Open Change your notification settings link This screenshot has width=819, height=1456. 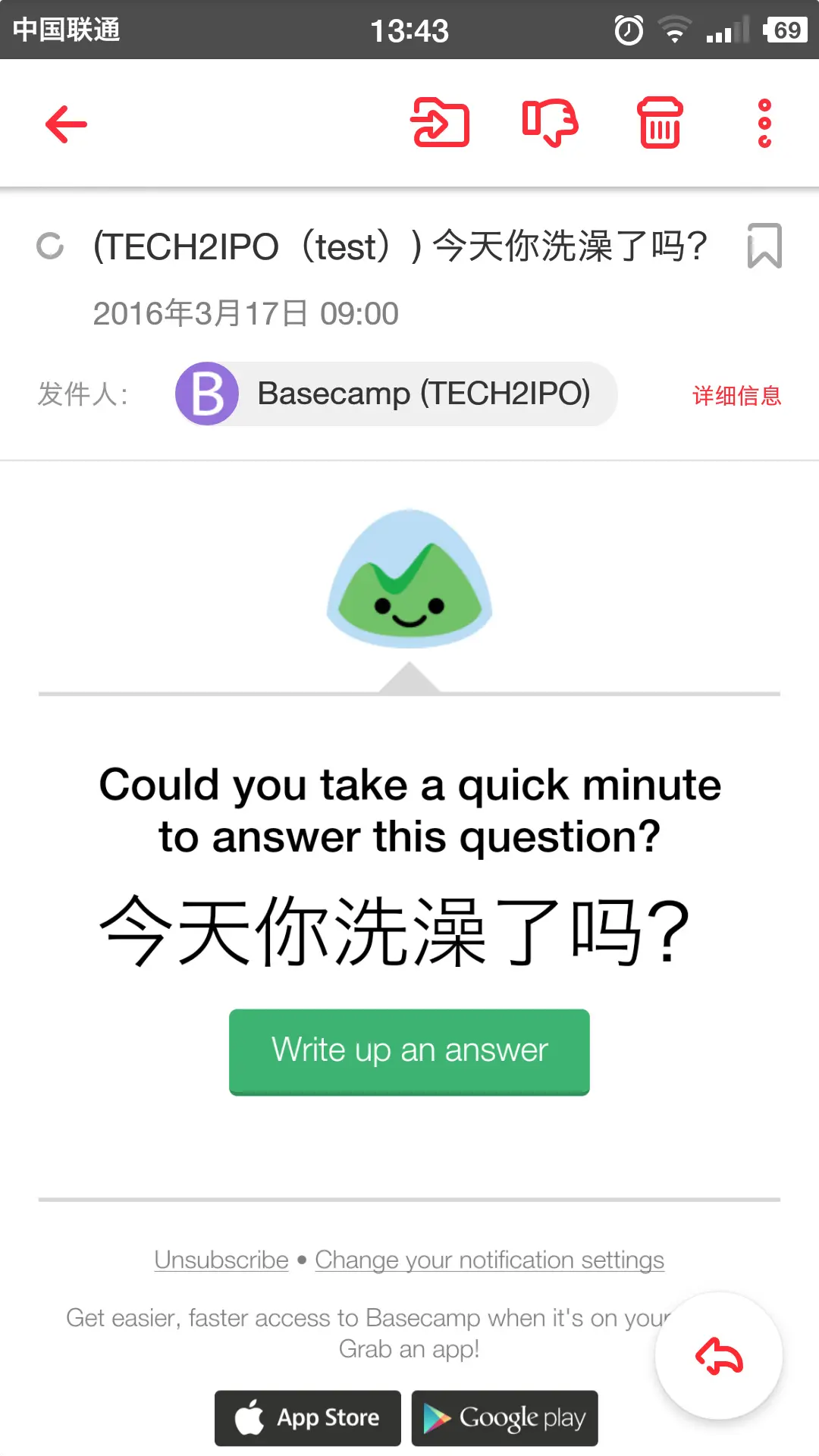tap(489, 1260)
